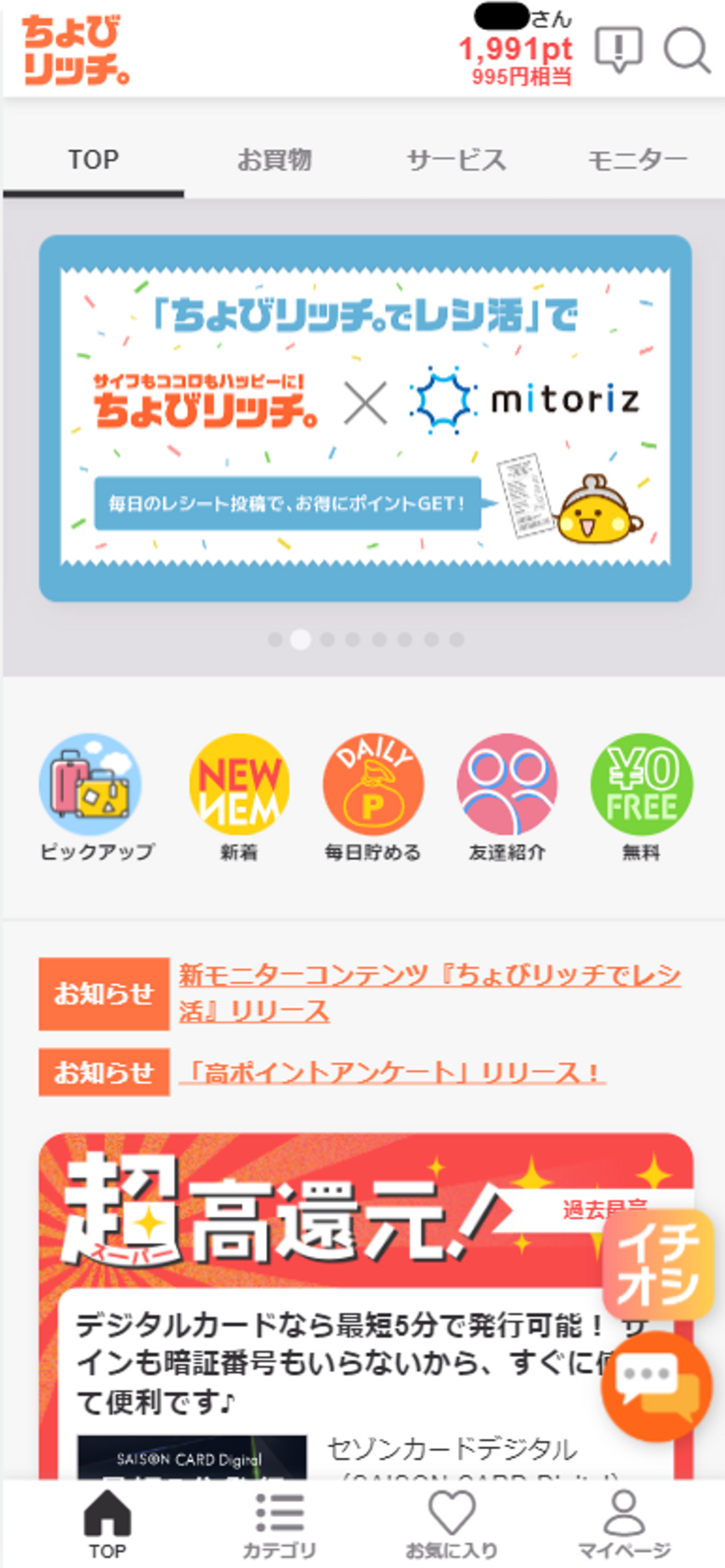The width and height of the screenshot is (725, 1568).
Task: Open the notices speech-bubble icon
Action: point(618,49)
